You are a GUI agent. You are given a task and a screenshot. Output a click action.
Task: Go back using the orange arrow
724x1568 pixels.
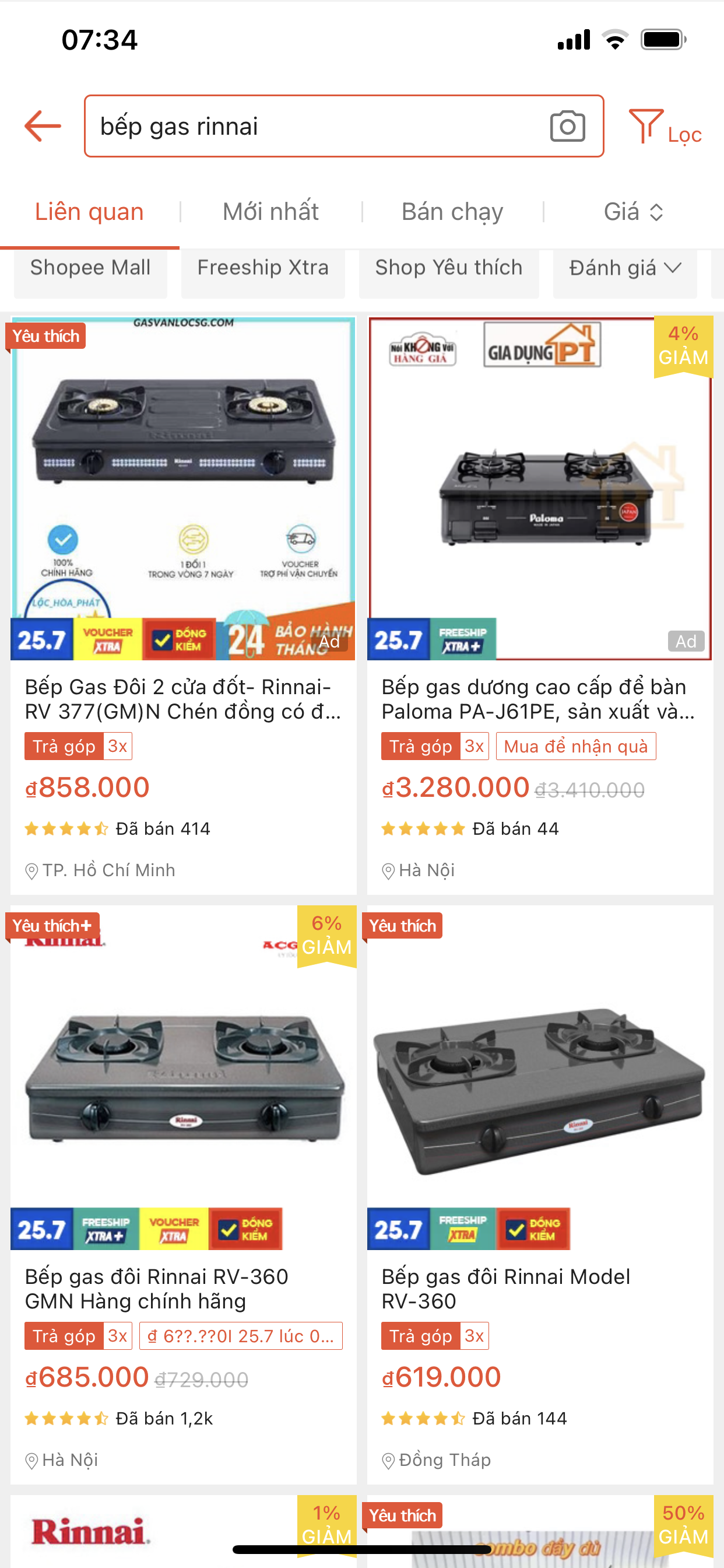tap(43, 126)
